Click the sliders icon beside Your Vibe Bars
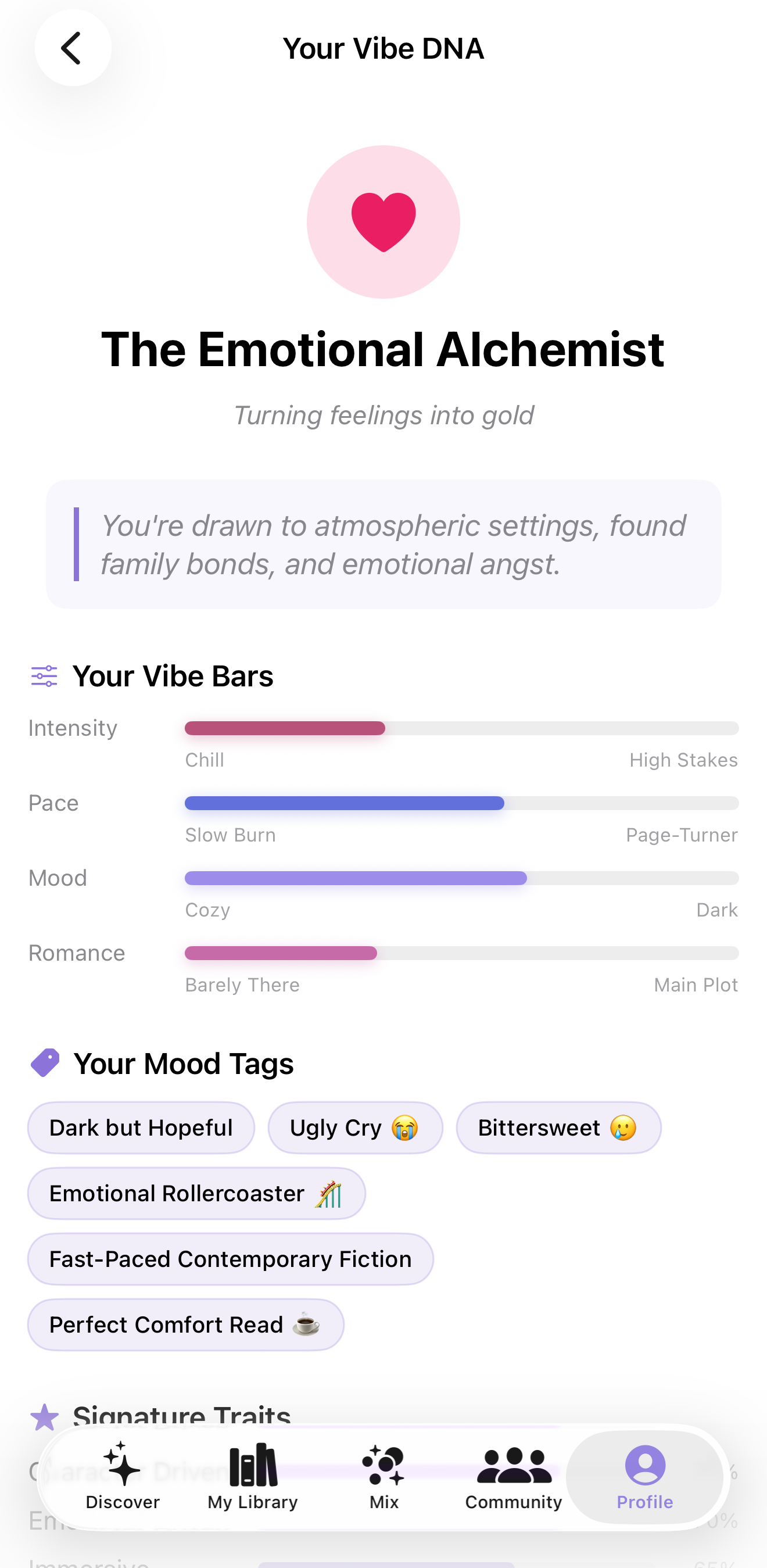 [43, 675]
